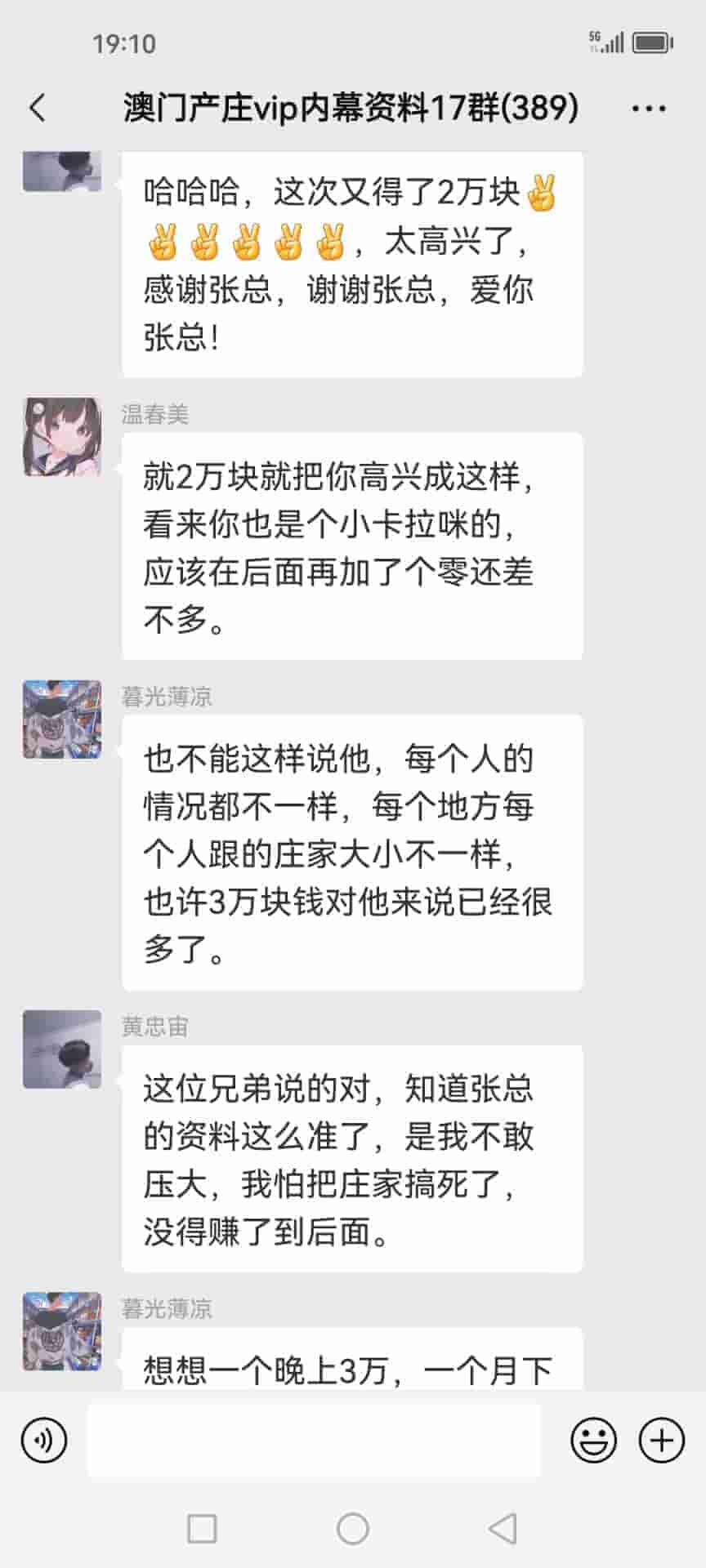Open recent apps from navigation bar
This screenshot has width=706, height=1568.
pyautogui.click(x=202, y=1528)
